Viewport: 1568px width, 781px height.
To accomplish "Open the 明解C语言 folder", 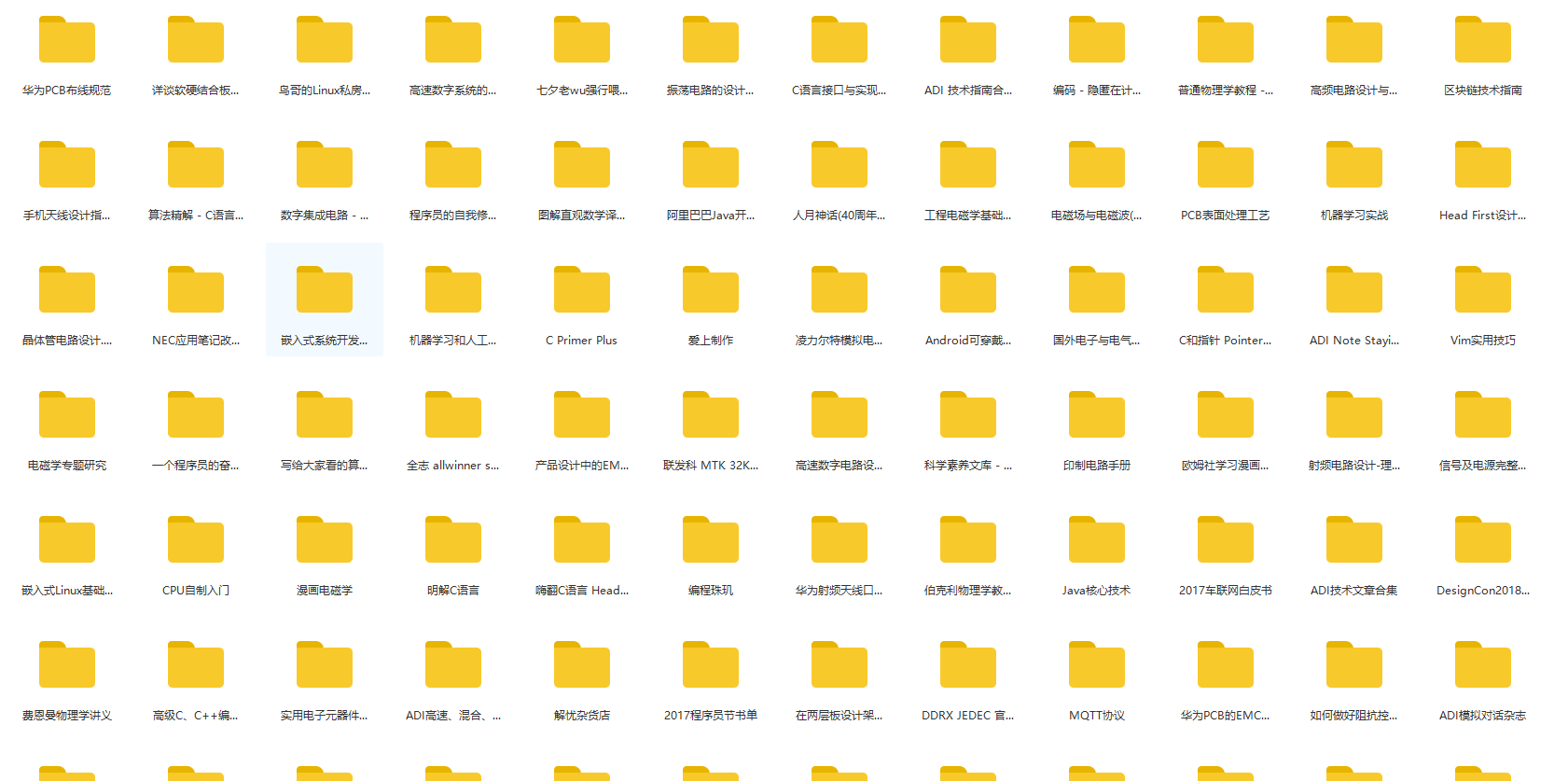I will pos(453,542).
